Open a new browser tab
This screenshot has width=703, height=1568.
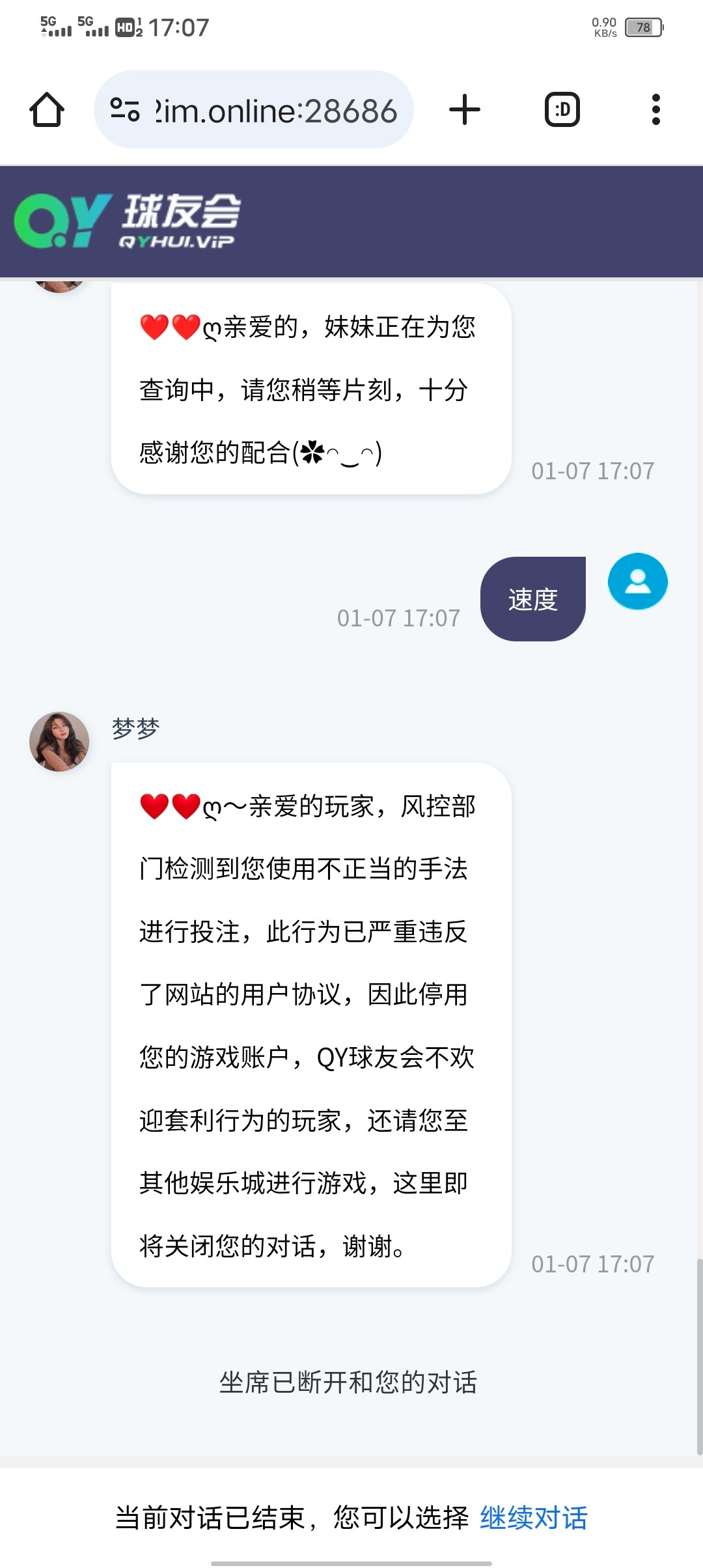pos(465,109)
